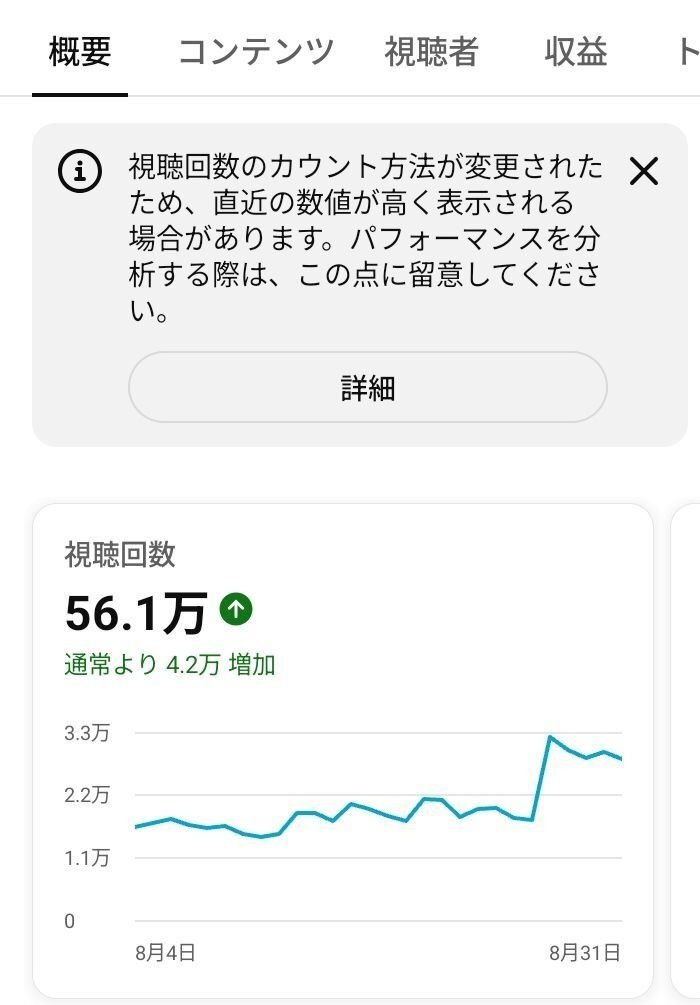Select the 収益 tab
This screenshot has height=1005, width=700.
coord(576,51)
